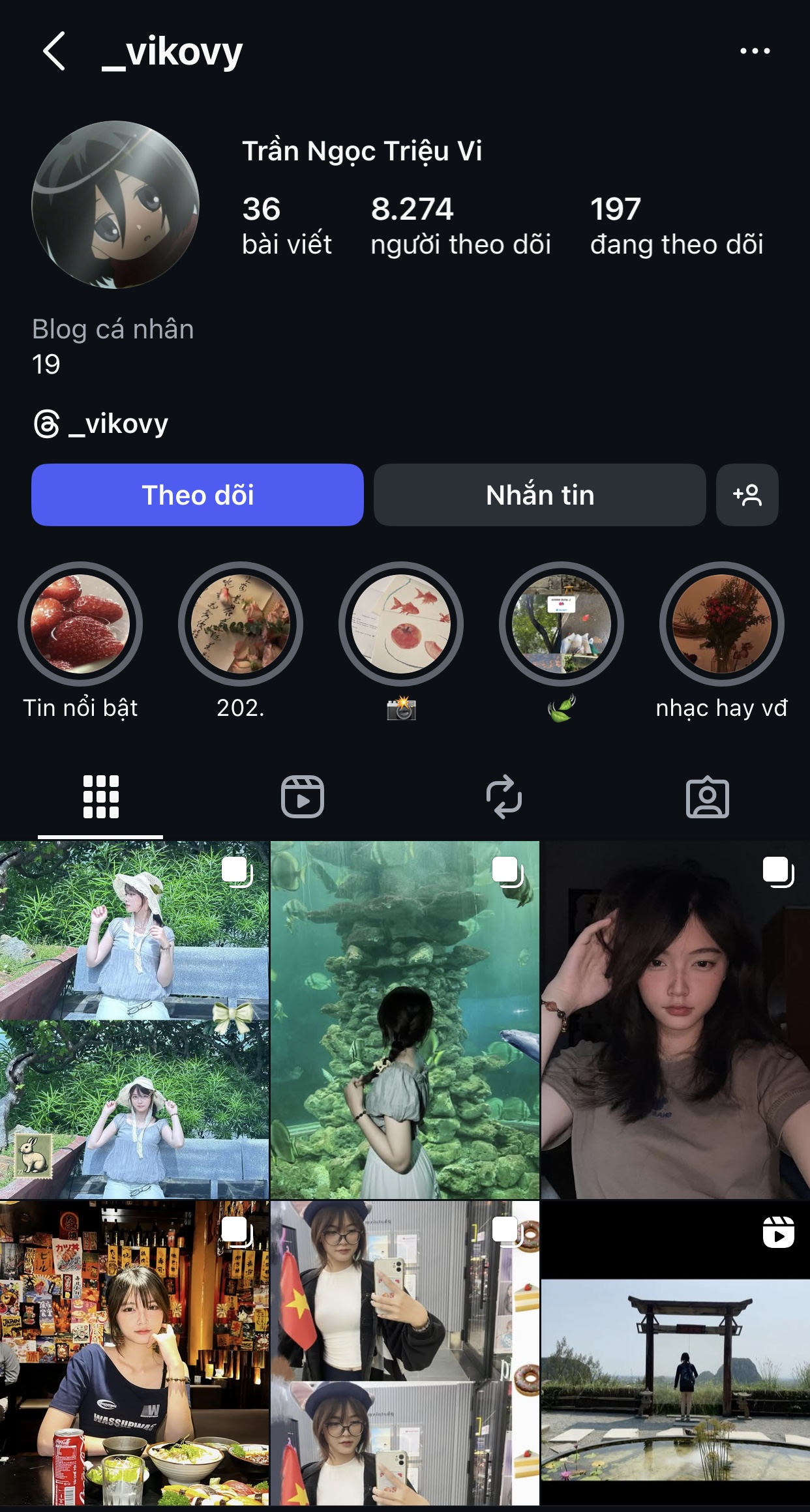
Task: Switch to the Reels tab
Action: 303,796
